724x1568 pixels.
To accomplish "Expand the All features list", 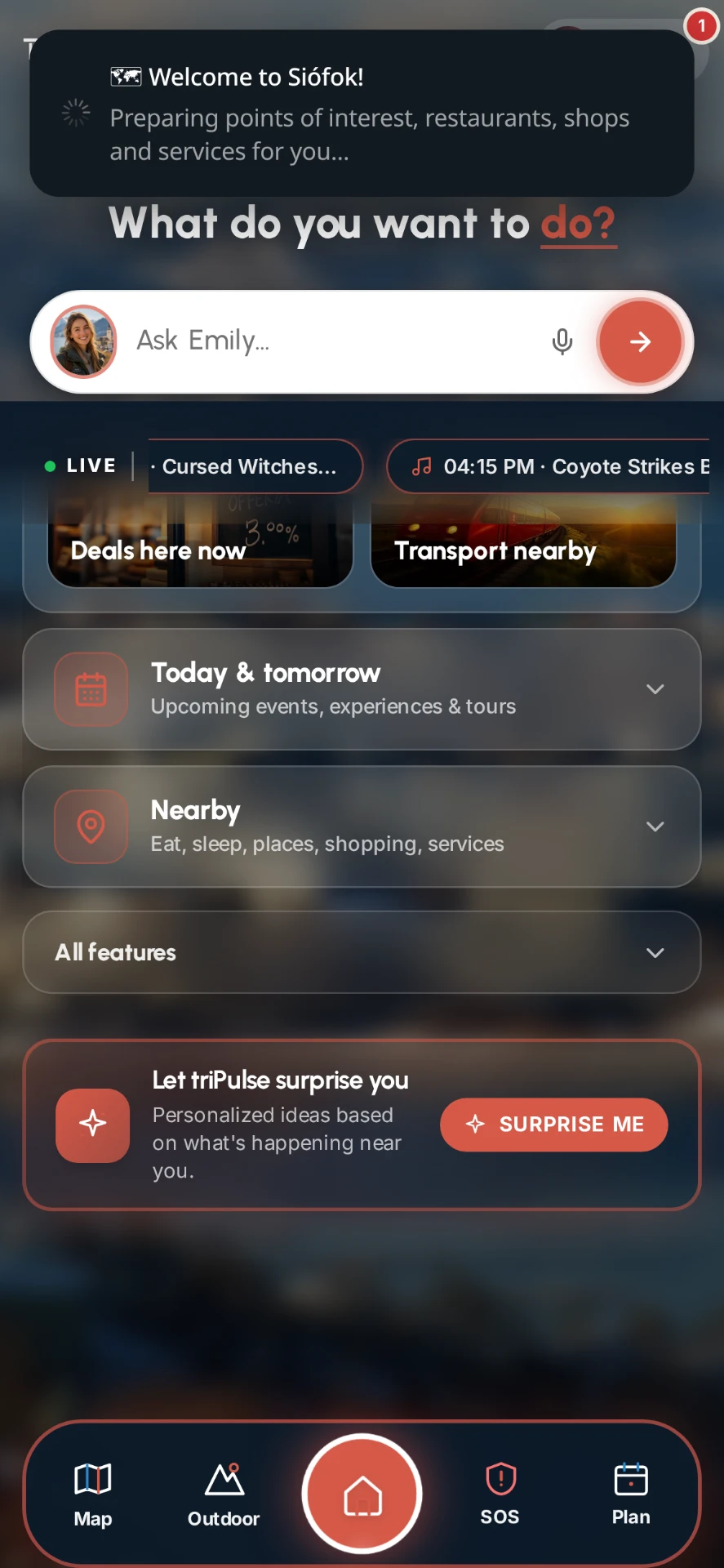I will coord(362,952).
